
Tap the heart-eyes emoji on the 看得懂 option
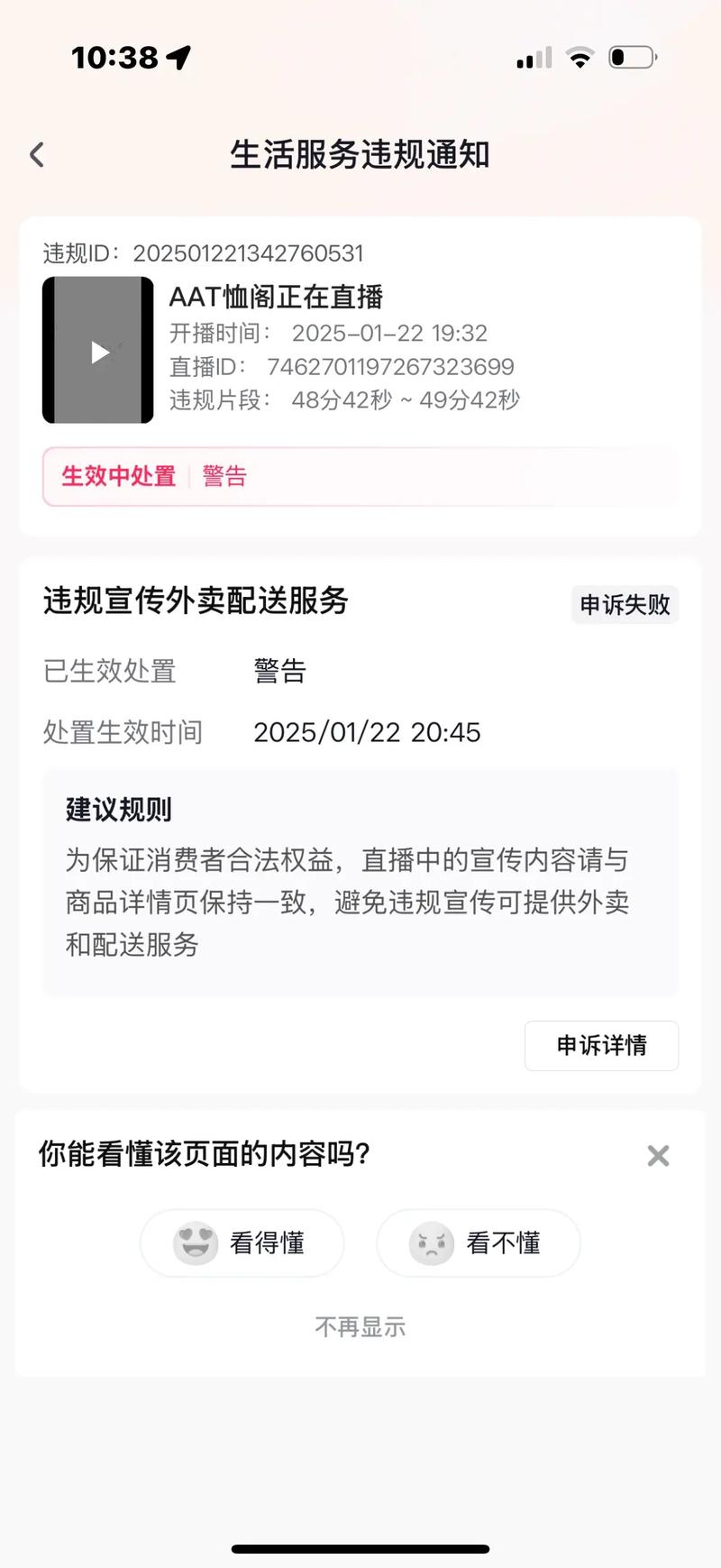coord(195,1242)
